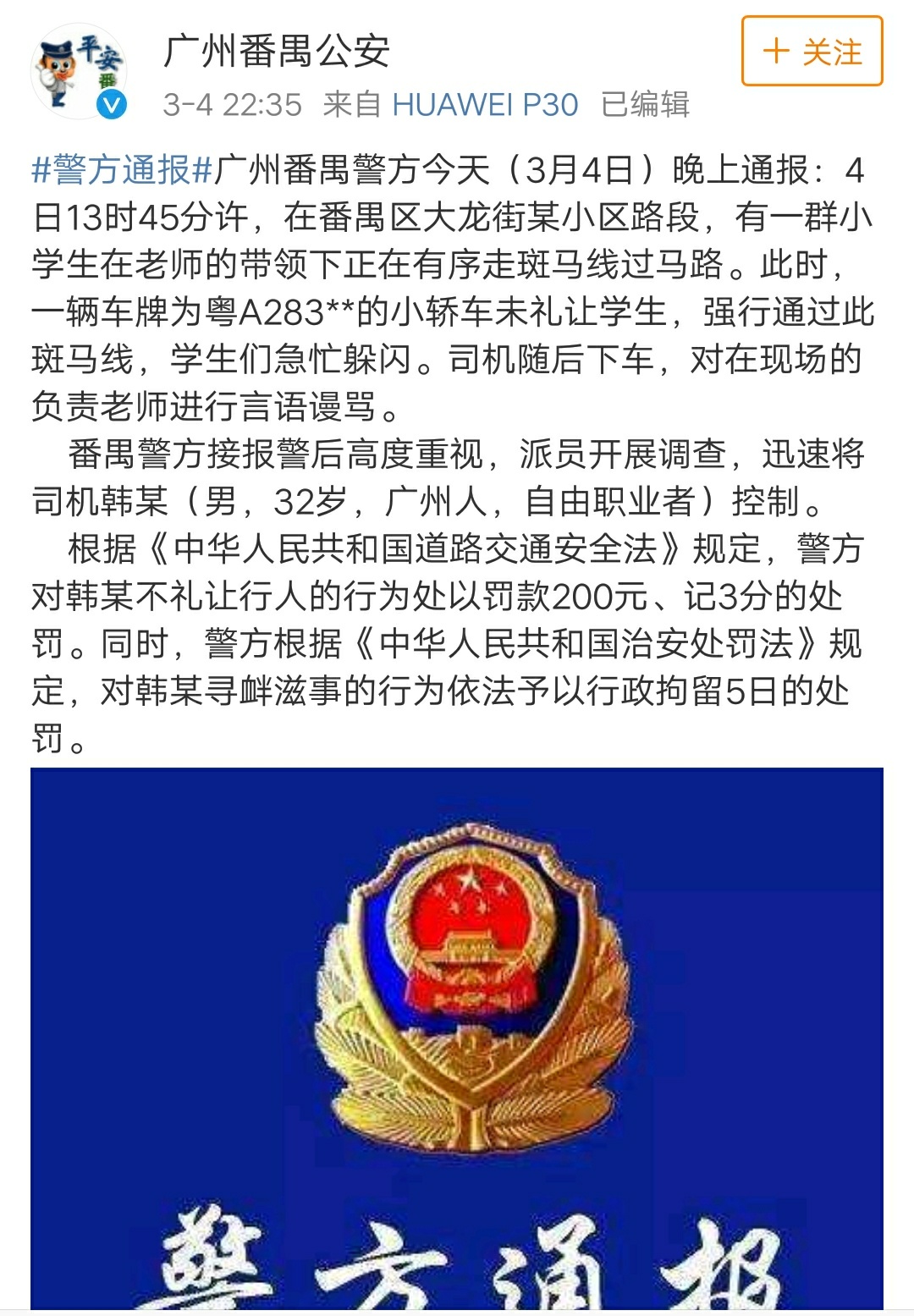Open the 广州番禺公安 account name

click(276, 51)
